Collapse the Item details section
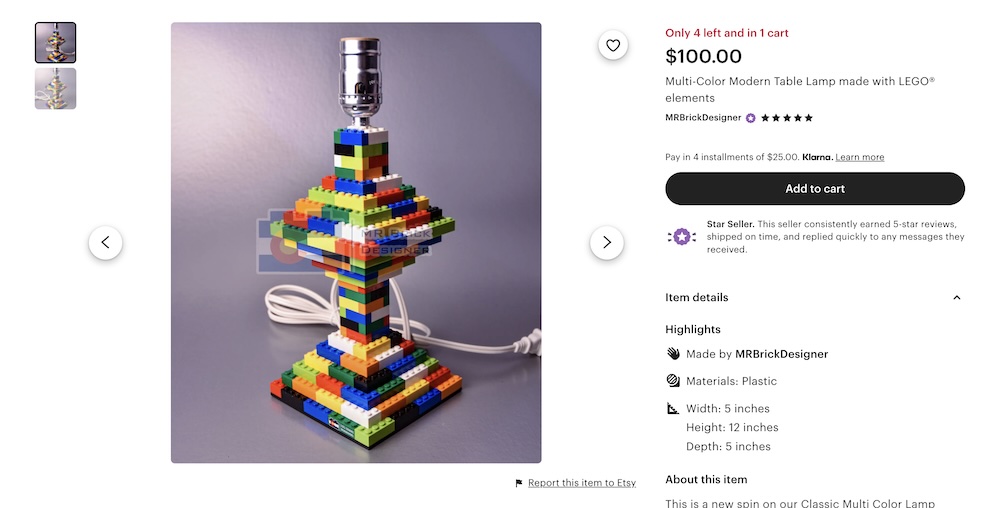The image size is (1000, 508). coord(956,297)
